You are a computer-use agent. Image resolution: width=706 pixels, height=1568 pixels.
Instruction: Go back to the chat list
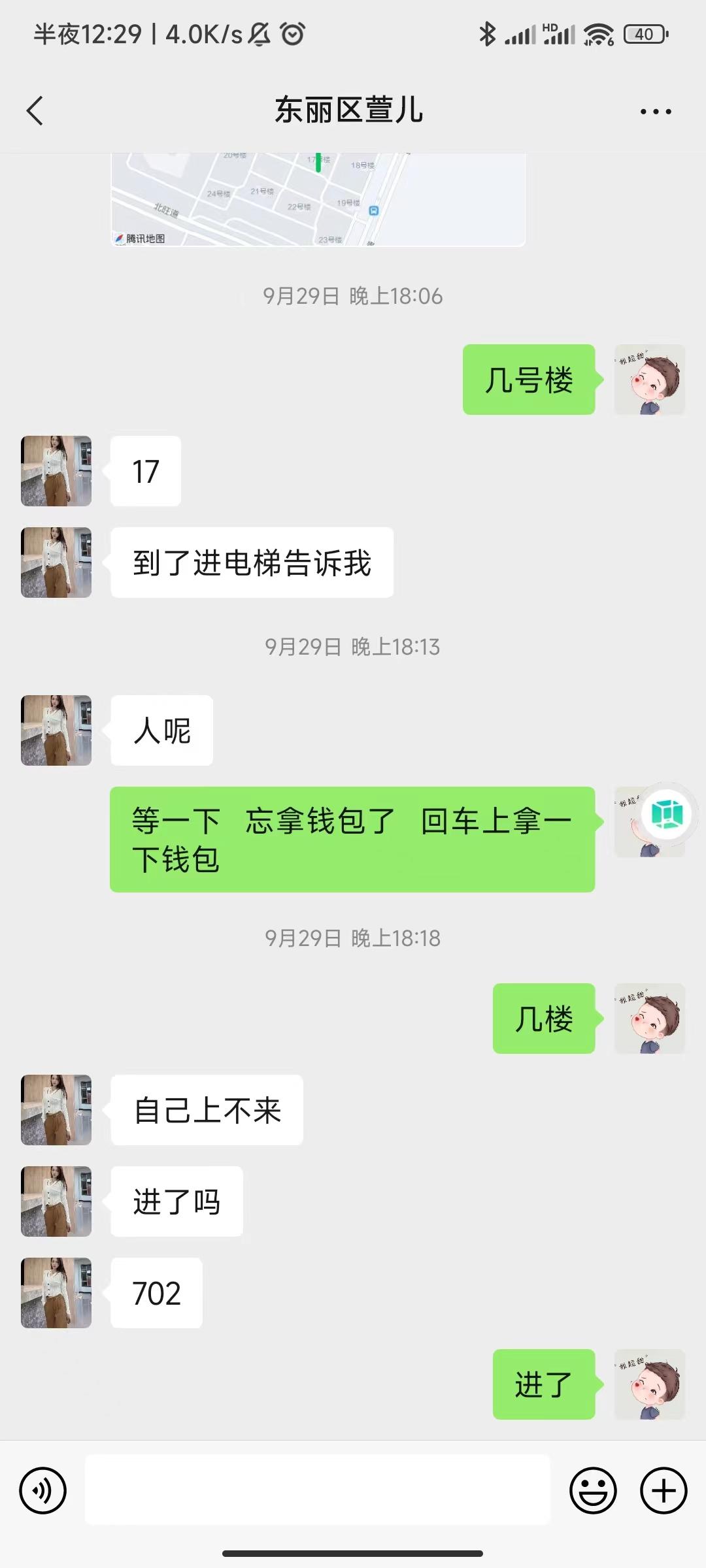[x=35, y=110]
